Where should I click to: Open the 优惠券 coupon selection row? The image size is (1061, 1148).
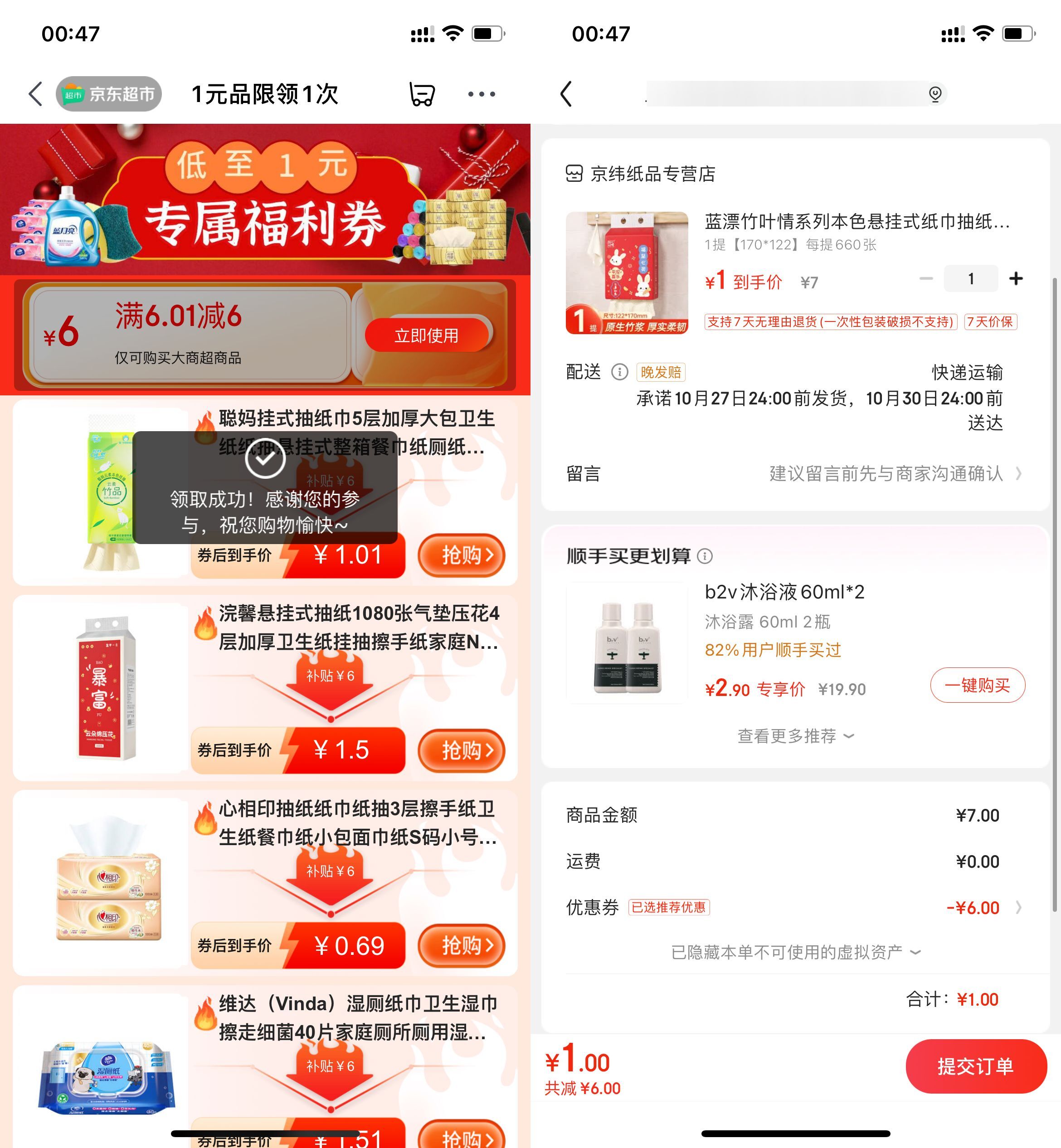click(x=795, y=908)
